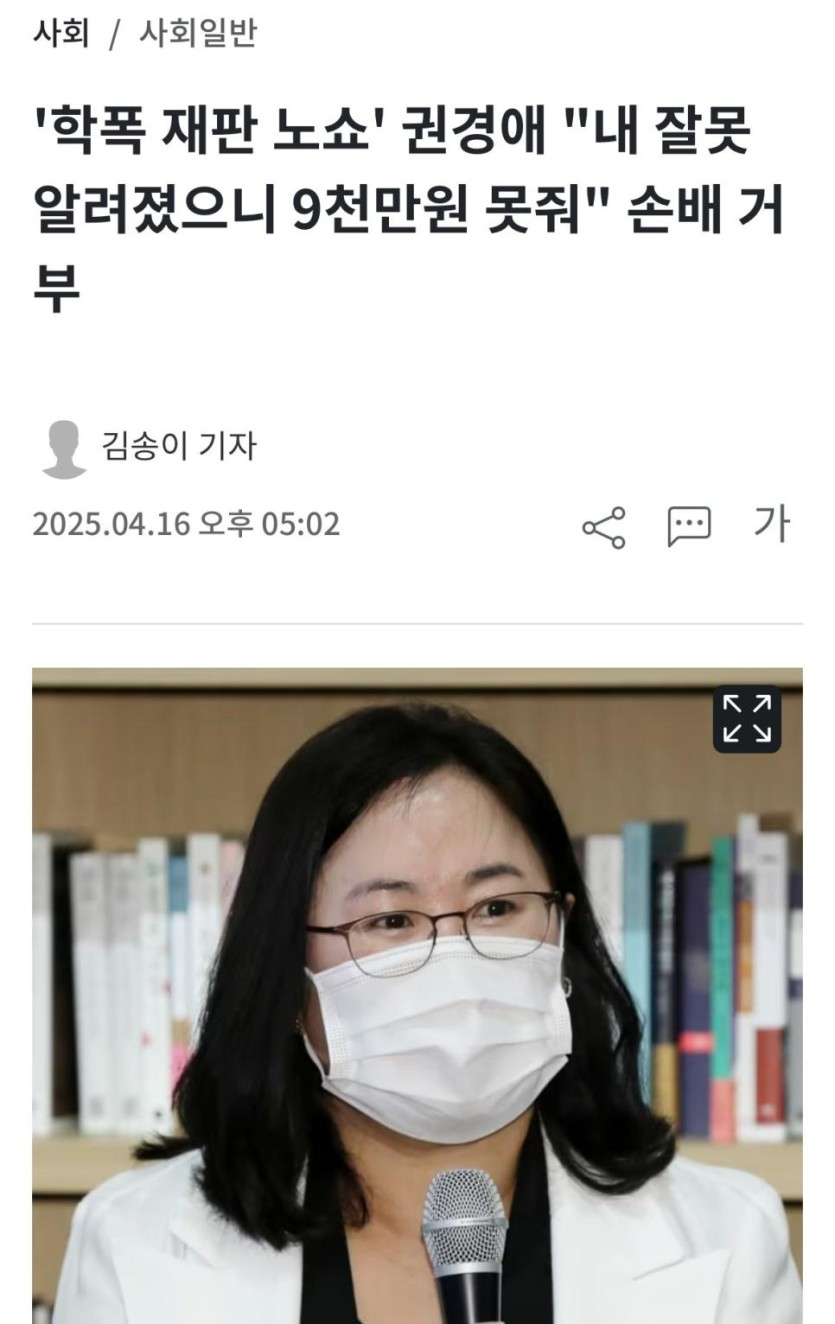Image resolution: width=835 pixels, height=1324 pixels.
Task: Share this article
Action: (604, 526)
